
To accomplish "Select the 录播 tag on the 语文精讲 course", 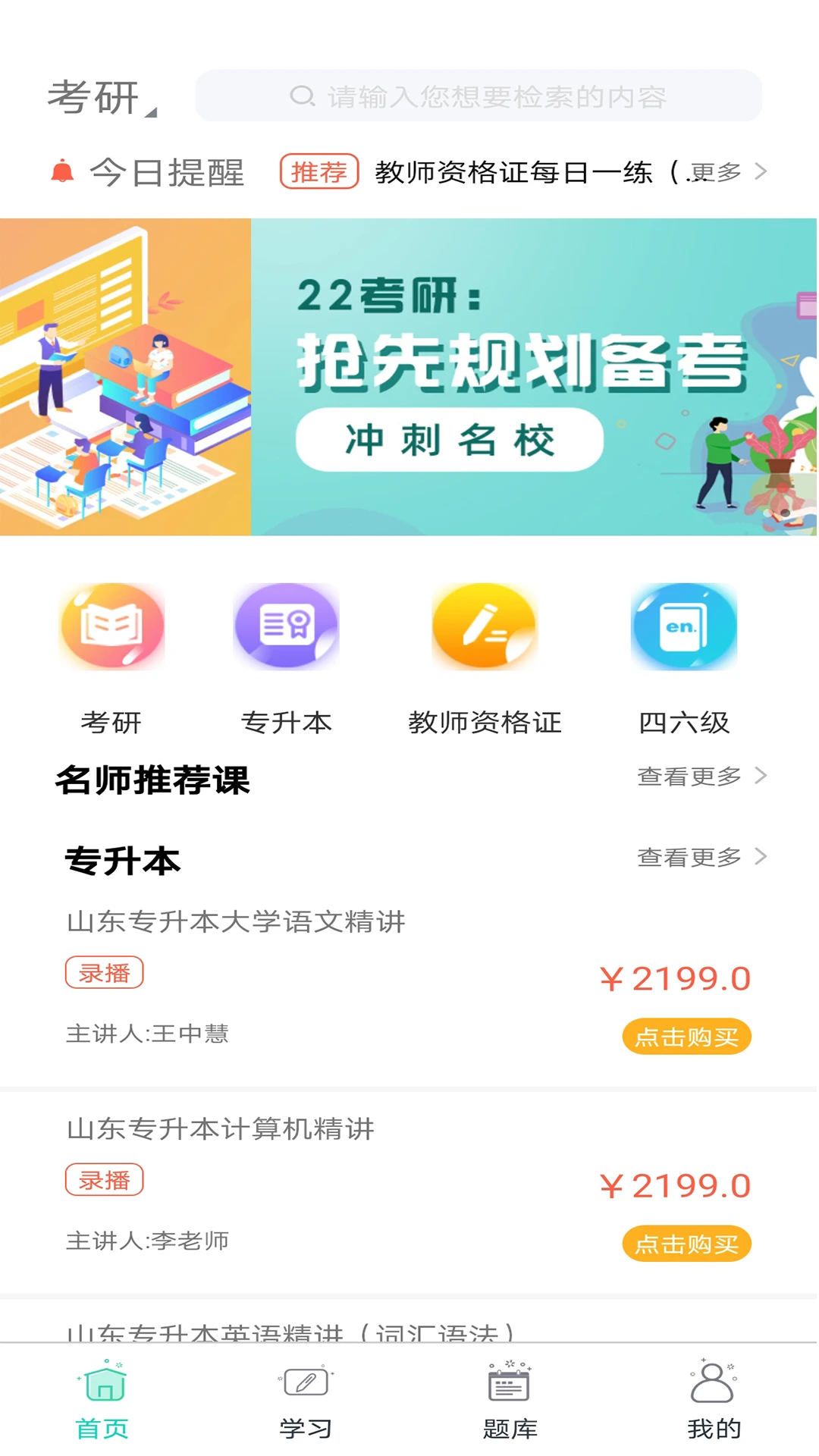I will tap(105, 971).
